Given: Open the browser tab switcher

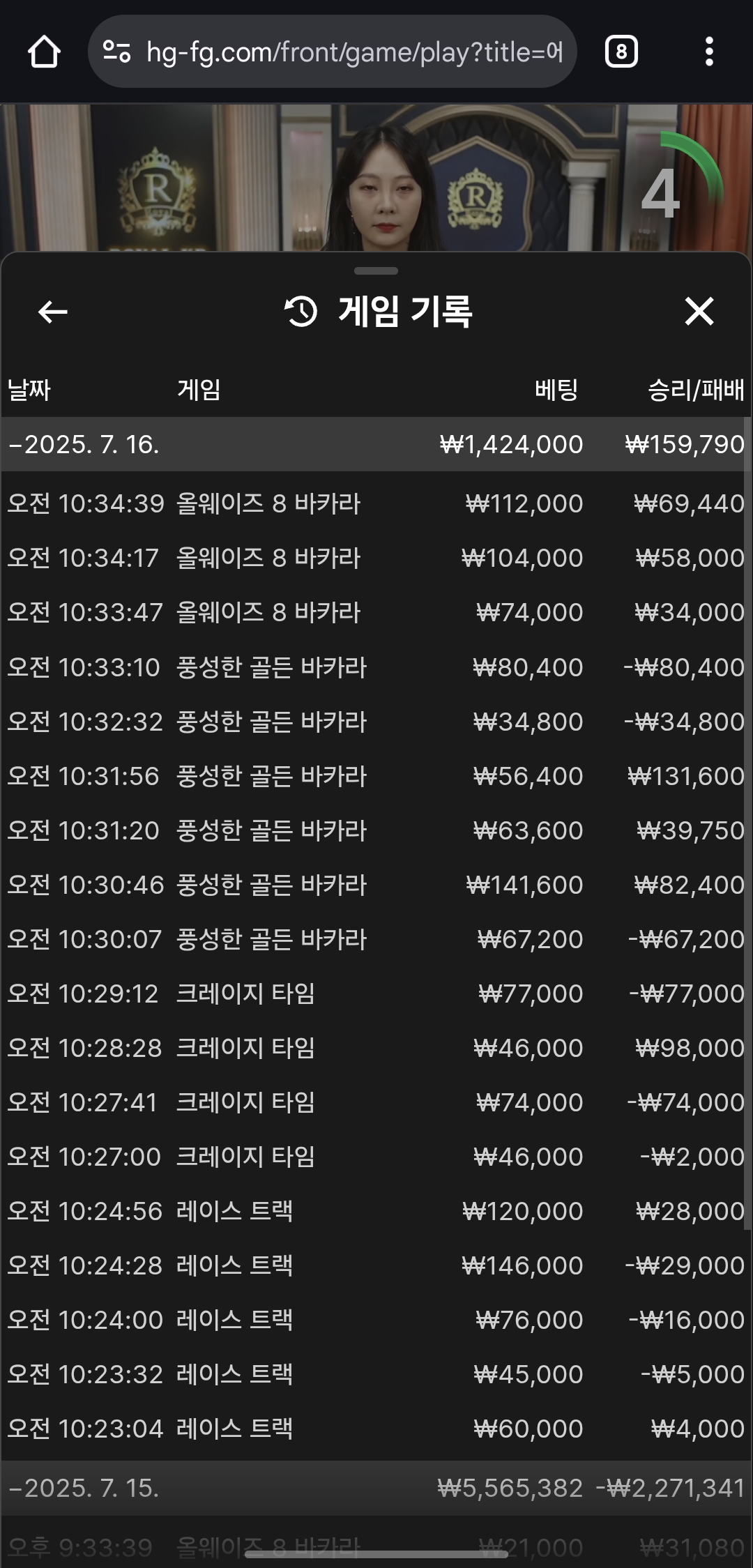Looking at the screenshot, I should point(621,52).
